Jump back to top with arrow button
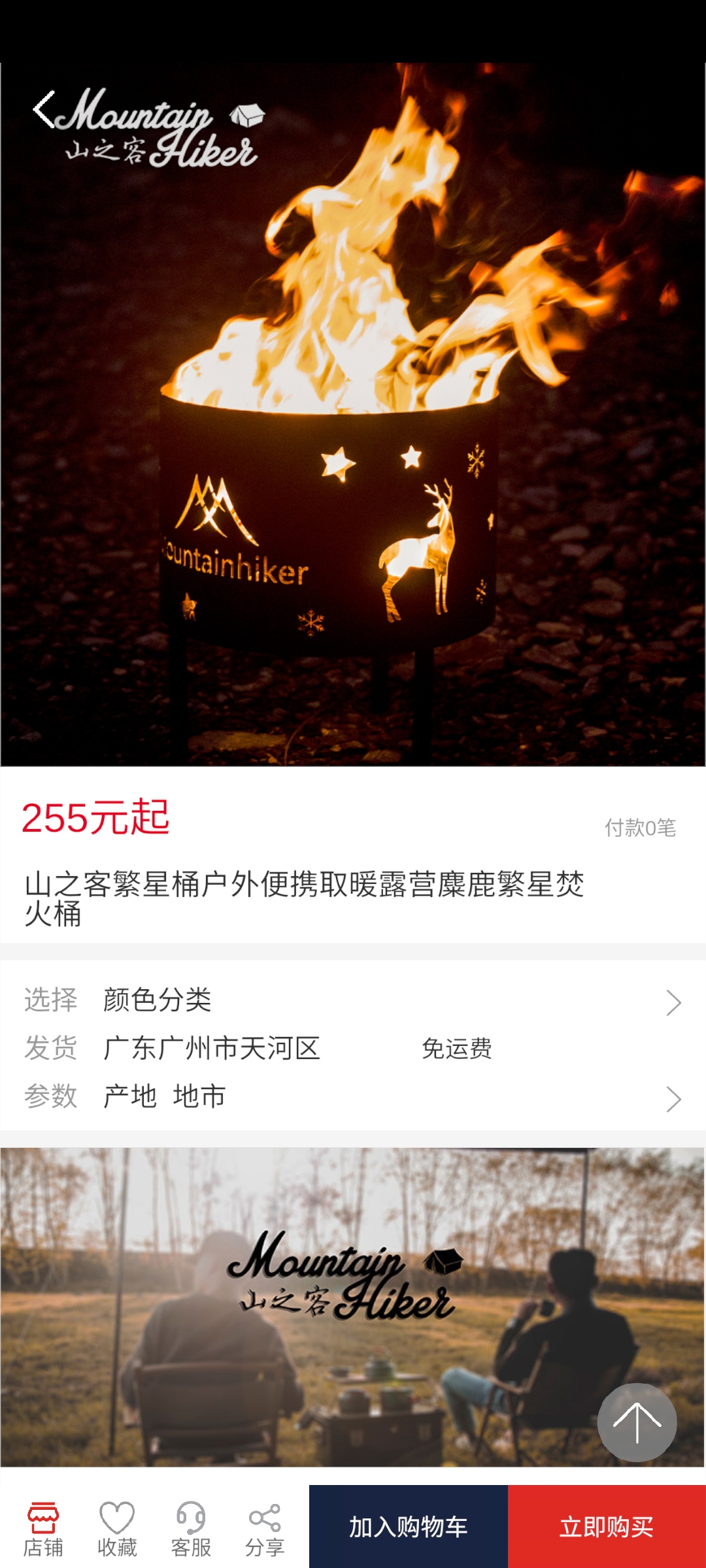 637,1422
